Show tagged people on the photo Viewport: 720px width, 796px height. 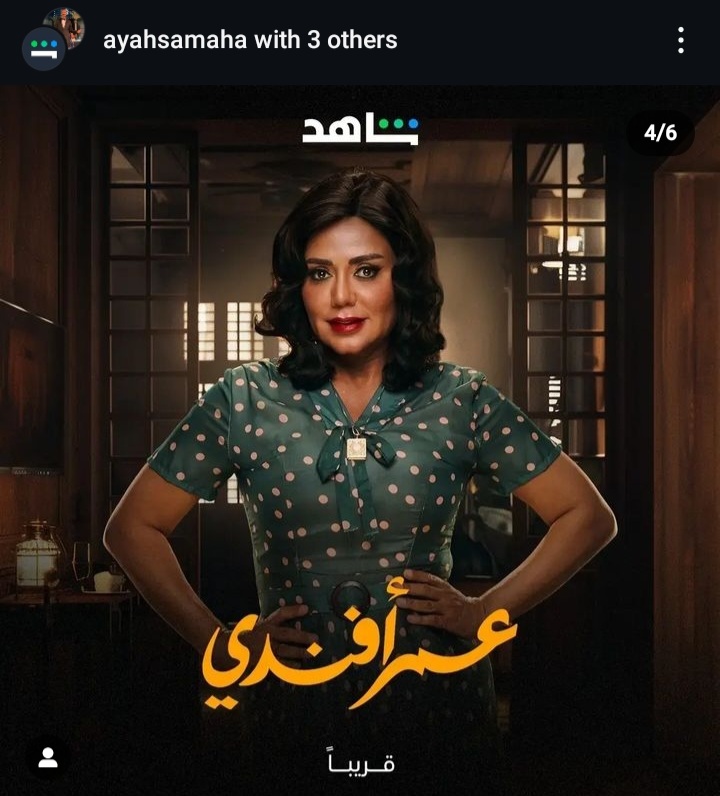pyautogui.click(x=47, y=757)
